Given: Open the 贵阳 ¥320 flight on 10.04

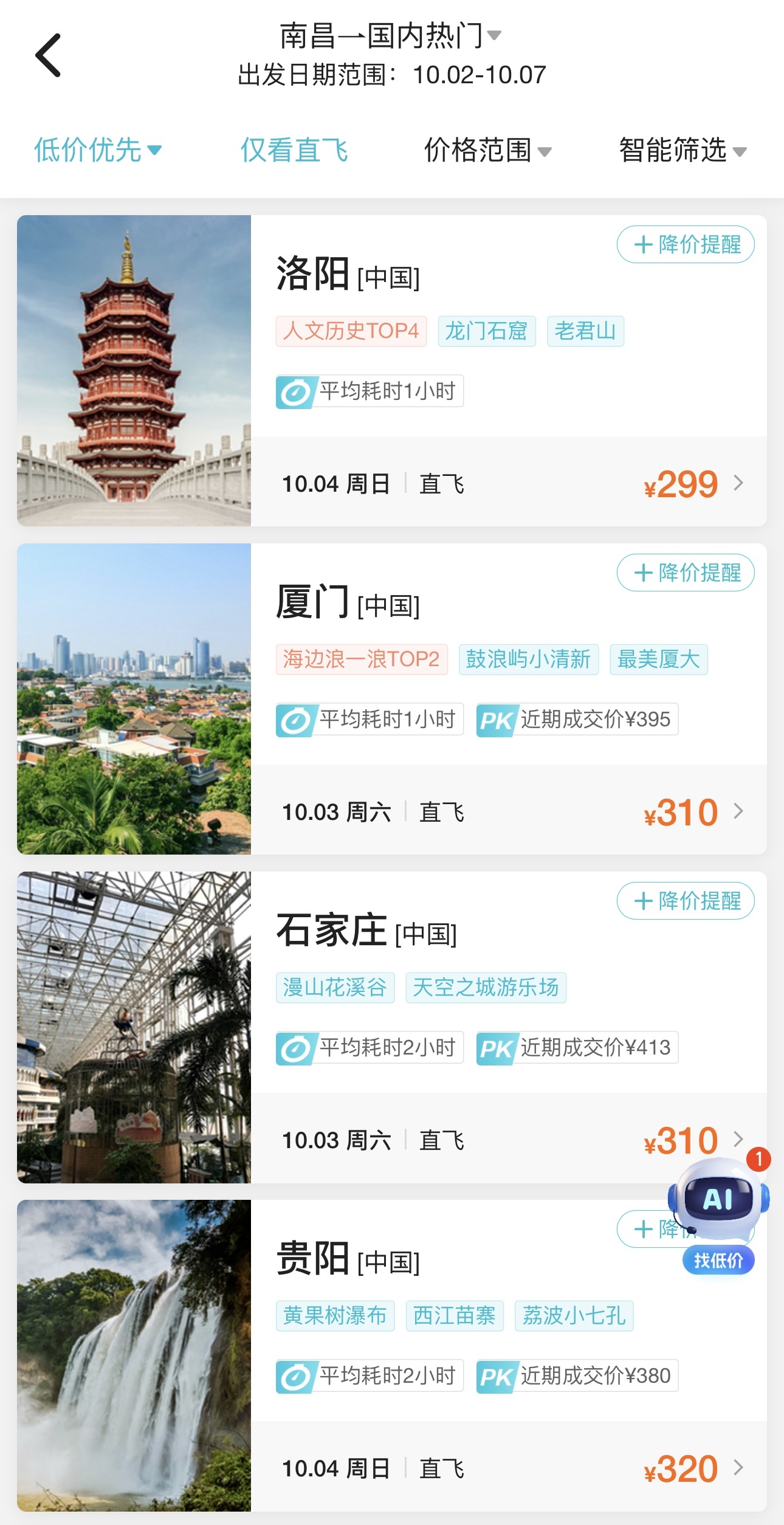Looking at the screenshot, I should point(509,1468).
